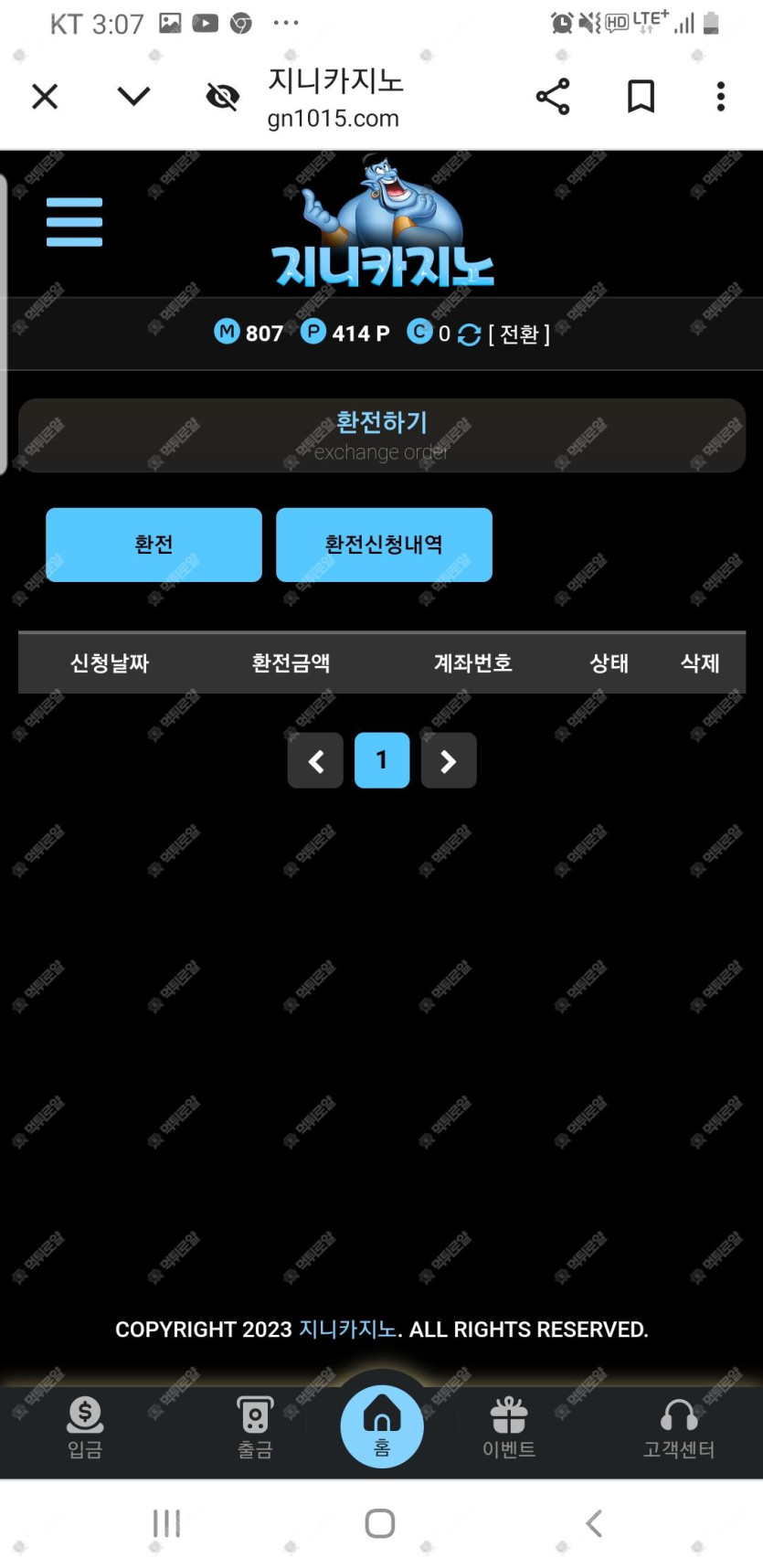The width and height of the screenshot is (763, 1568).
Task: Open 고객센터 customer support
Action: [678, 1427]
